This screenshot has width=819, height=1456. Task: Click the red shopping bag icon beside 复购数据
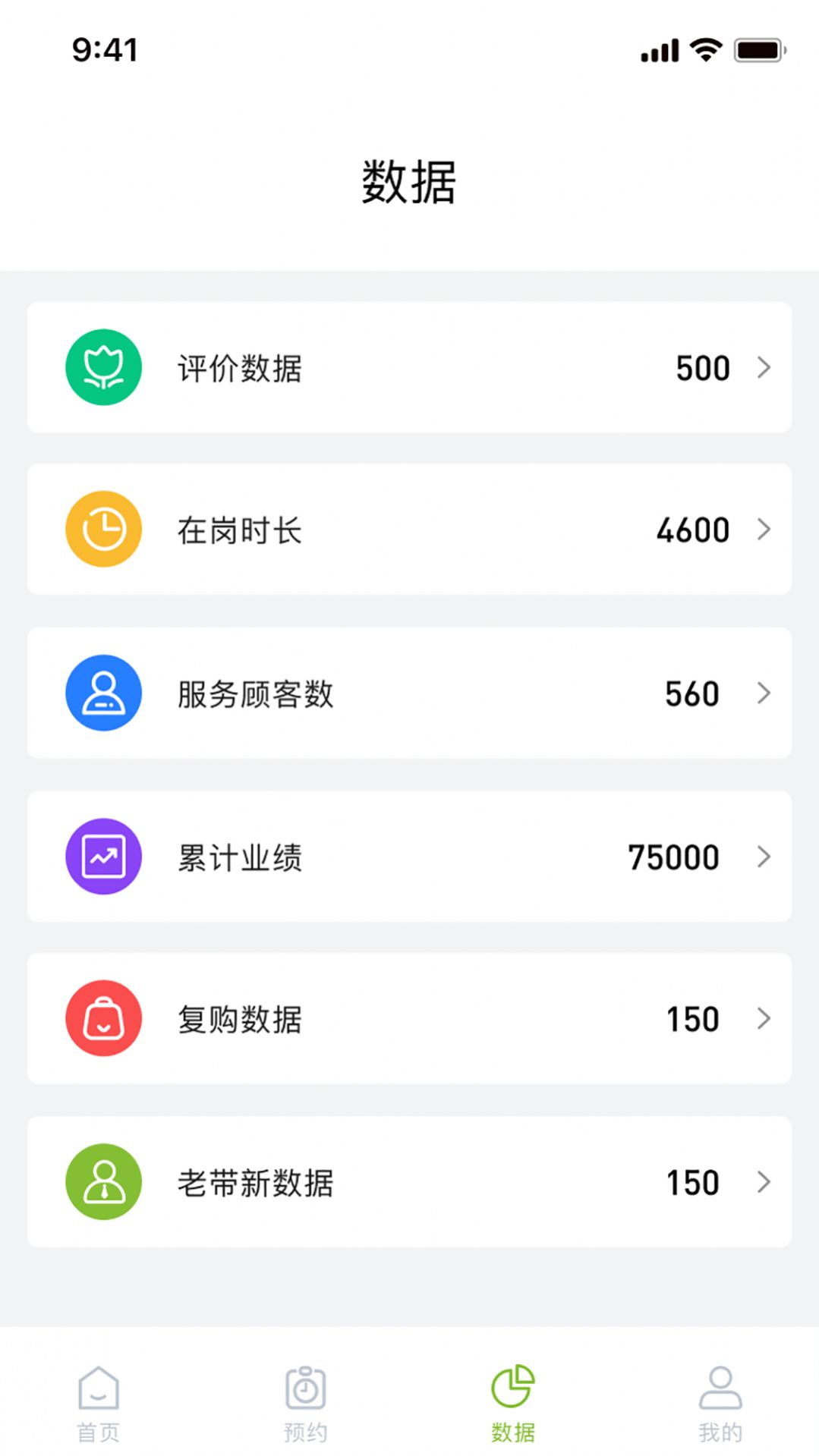coord(104,1019)
